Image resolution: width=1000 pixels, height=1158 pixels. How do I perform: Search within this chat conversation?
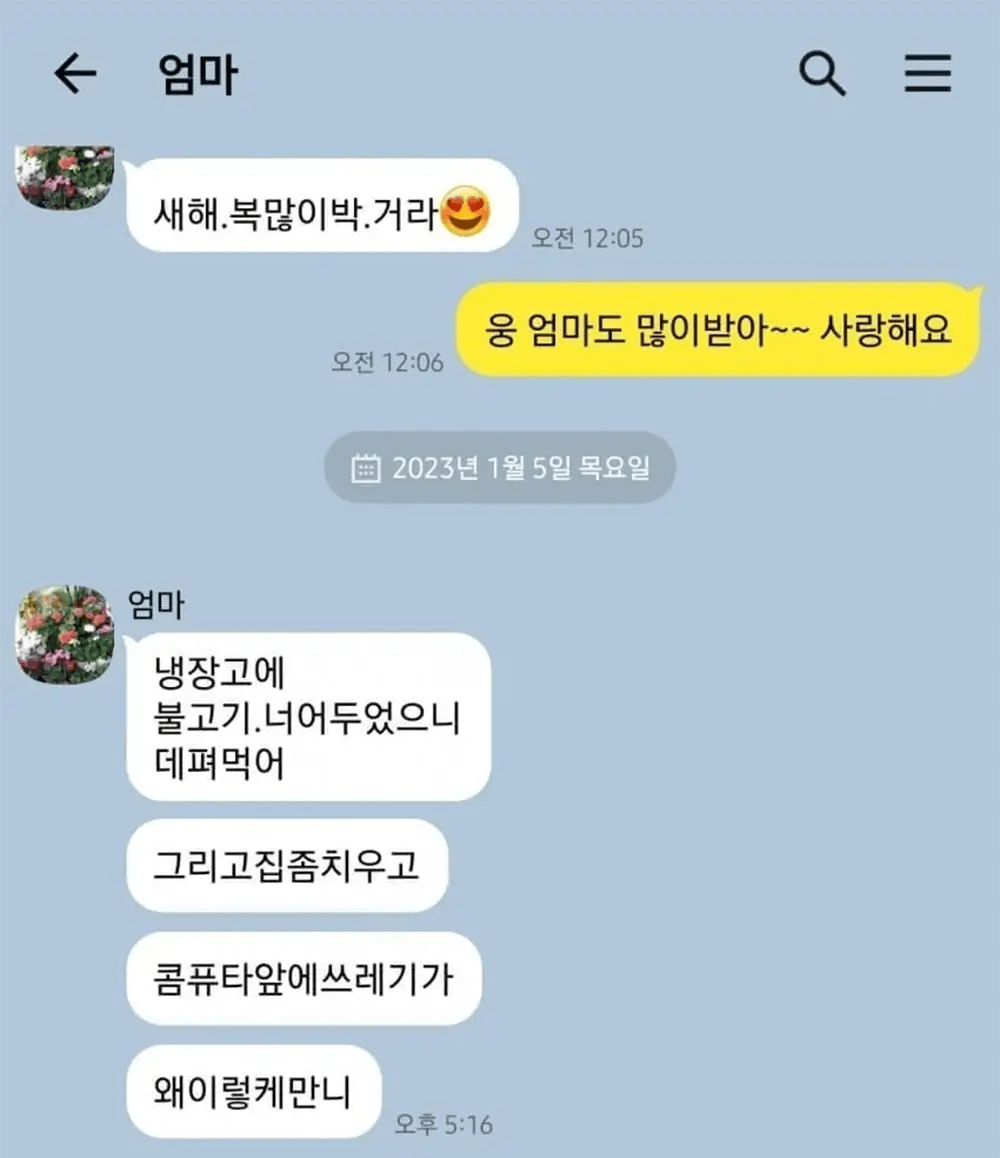tap(823, 74)
